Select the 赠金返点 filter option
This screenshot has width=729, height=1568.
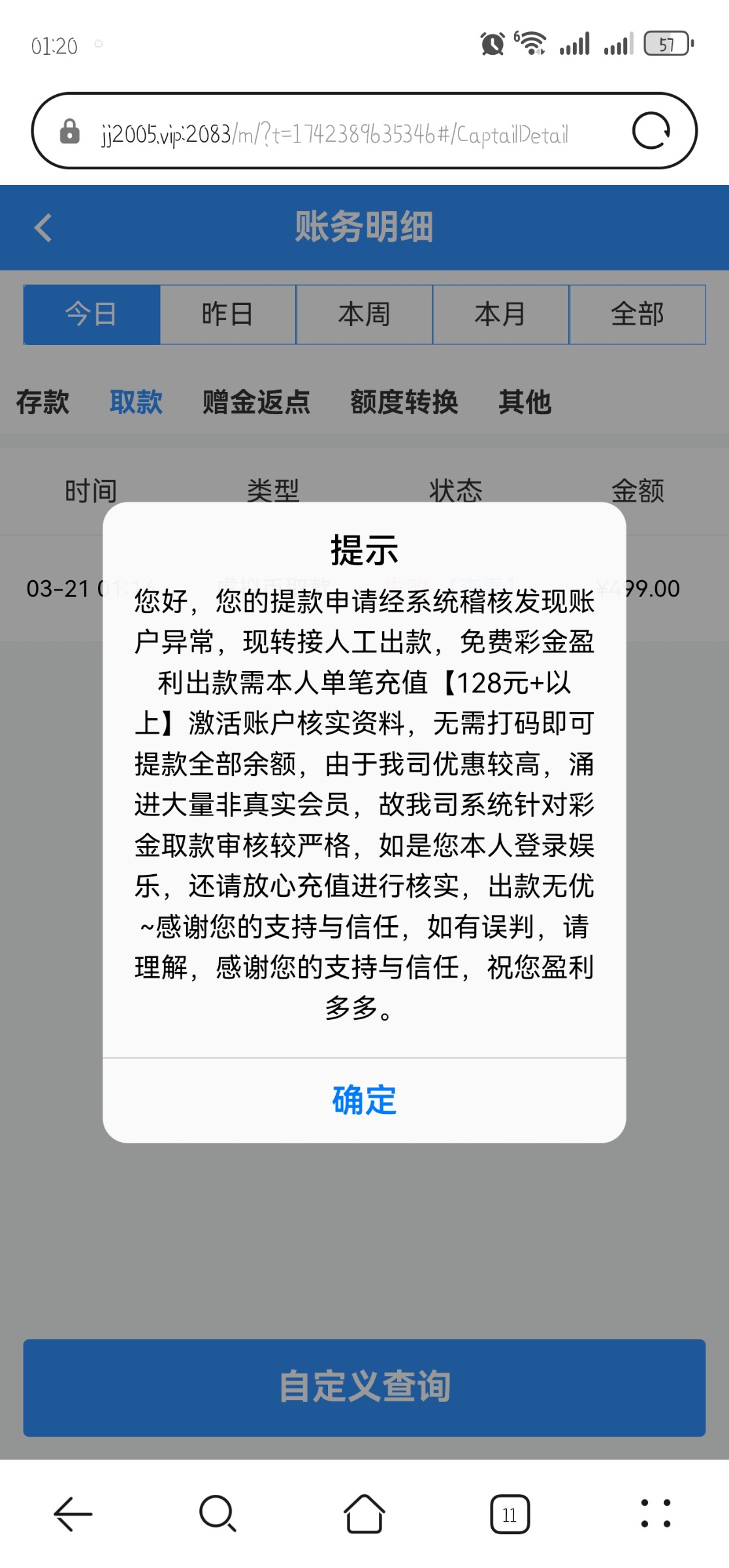(253, 404)
